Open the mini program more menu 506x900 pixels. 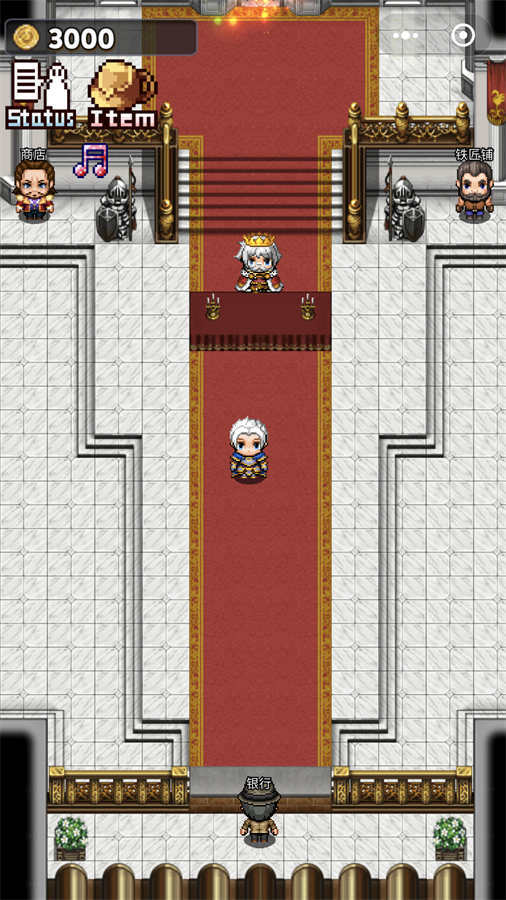(x=406, y=36)
